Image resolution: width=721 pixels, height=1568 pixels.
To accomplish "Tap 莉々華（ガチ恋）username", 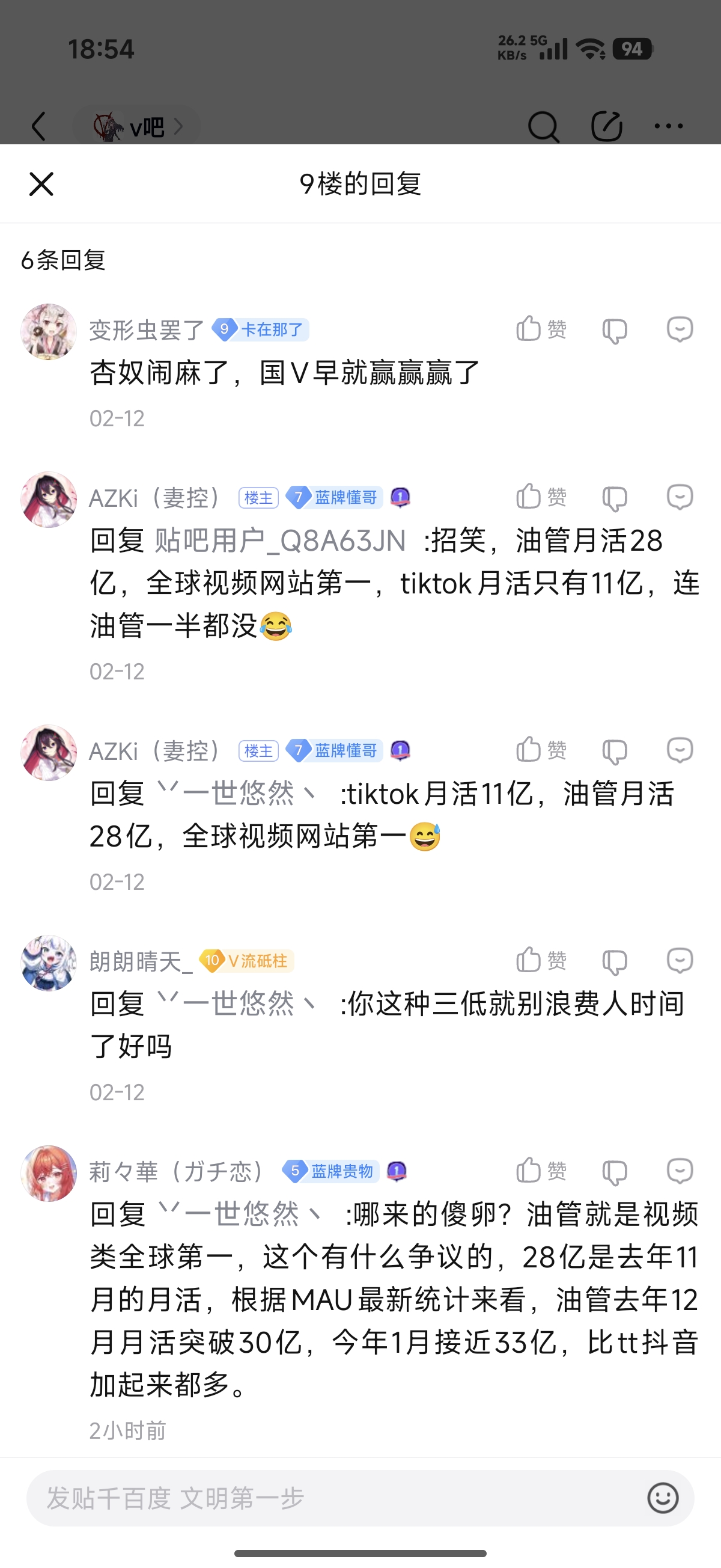I will 177,1172.
